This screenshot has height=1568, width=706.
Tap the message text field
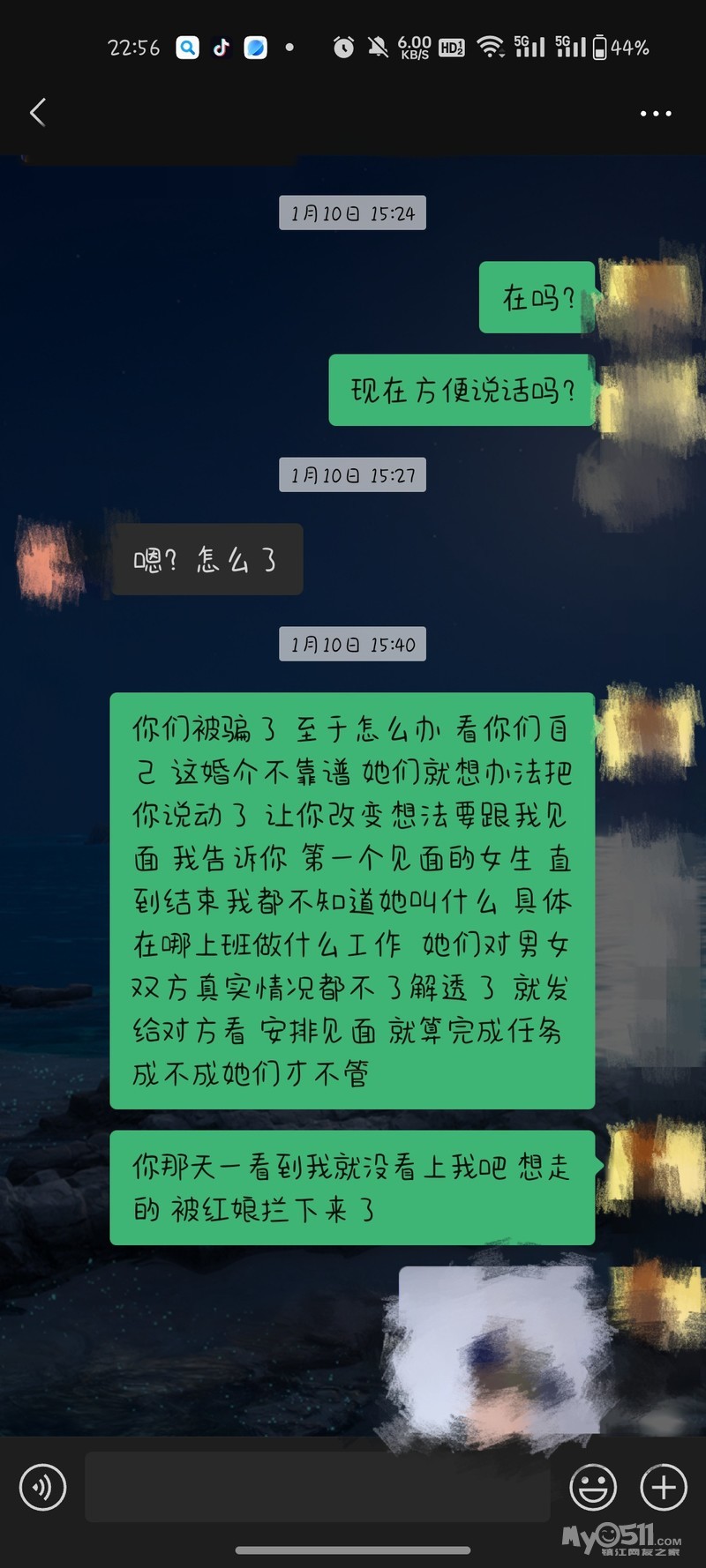pyautogui.click(x=318, y=1487)
